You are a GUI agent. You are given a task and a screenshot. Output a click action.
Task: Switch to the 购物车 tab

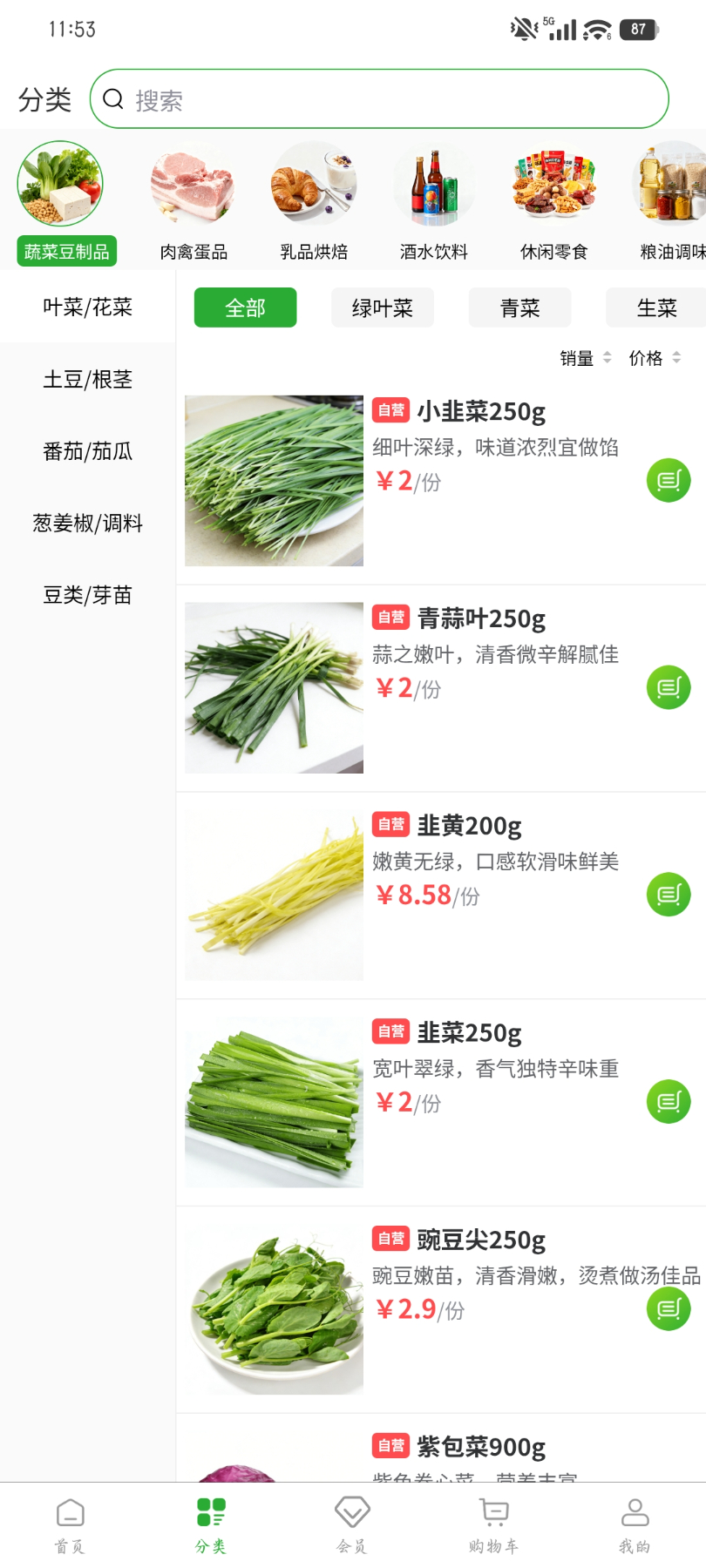[494, 1525]
